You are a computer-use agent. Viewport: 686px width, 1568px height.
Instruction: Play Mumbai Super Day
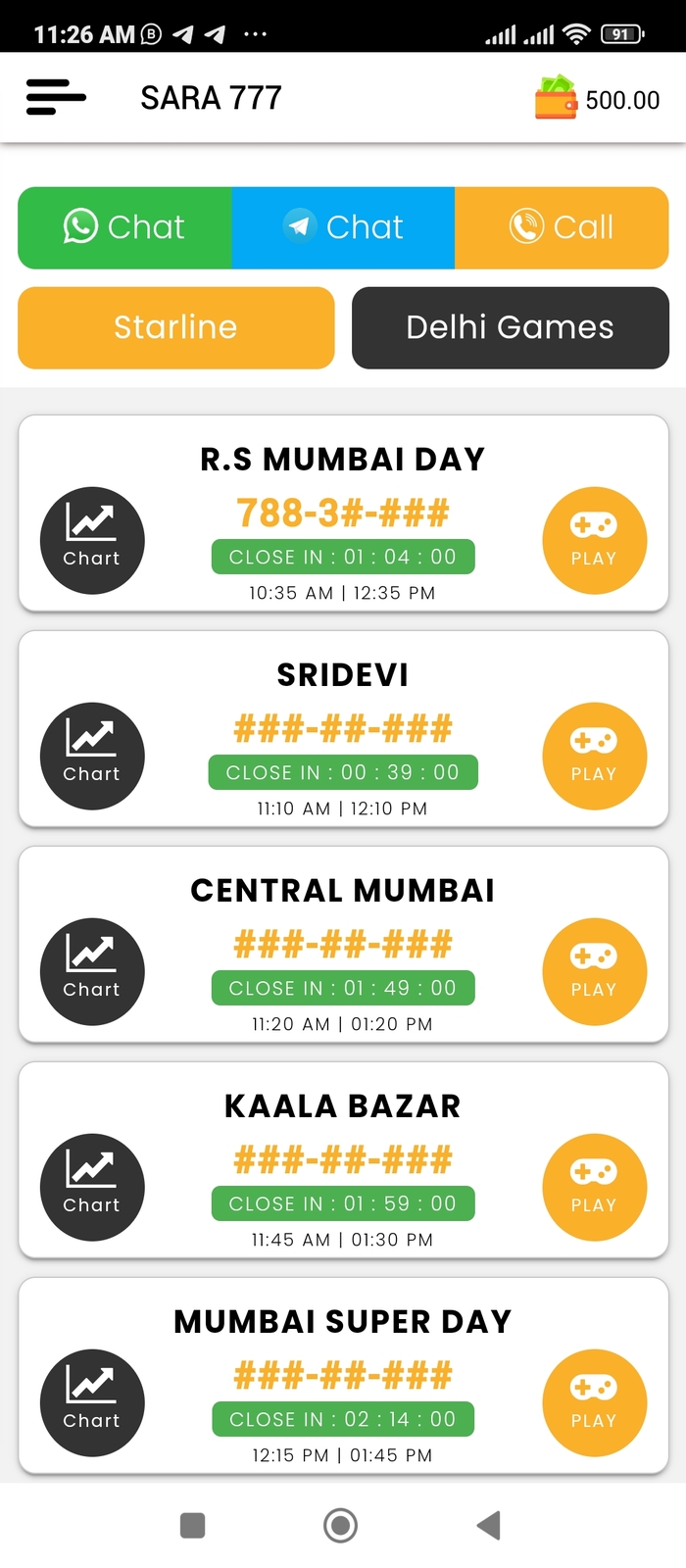tap(594, 1402)
